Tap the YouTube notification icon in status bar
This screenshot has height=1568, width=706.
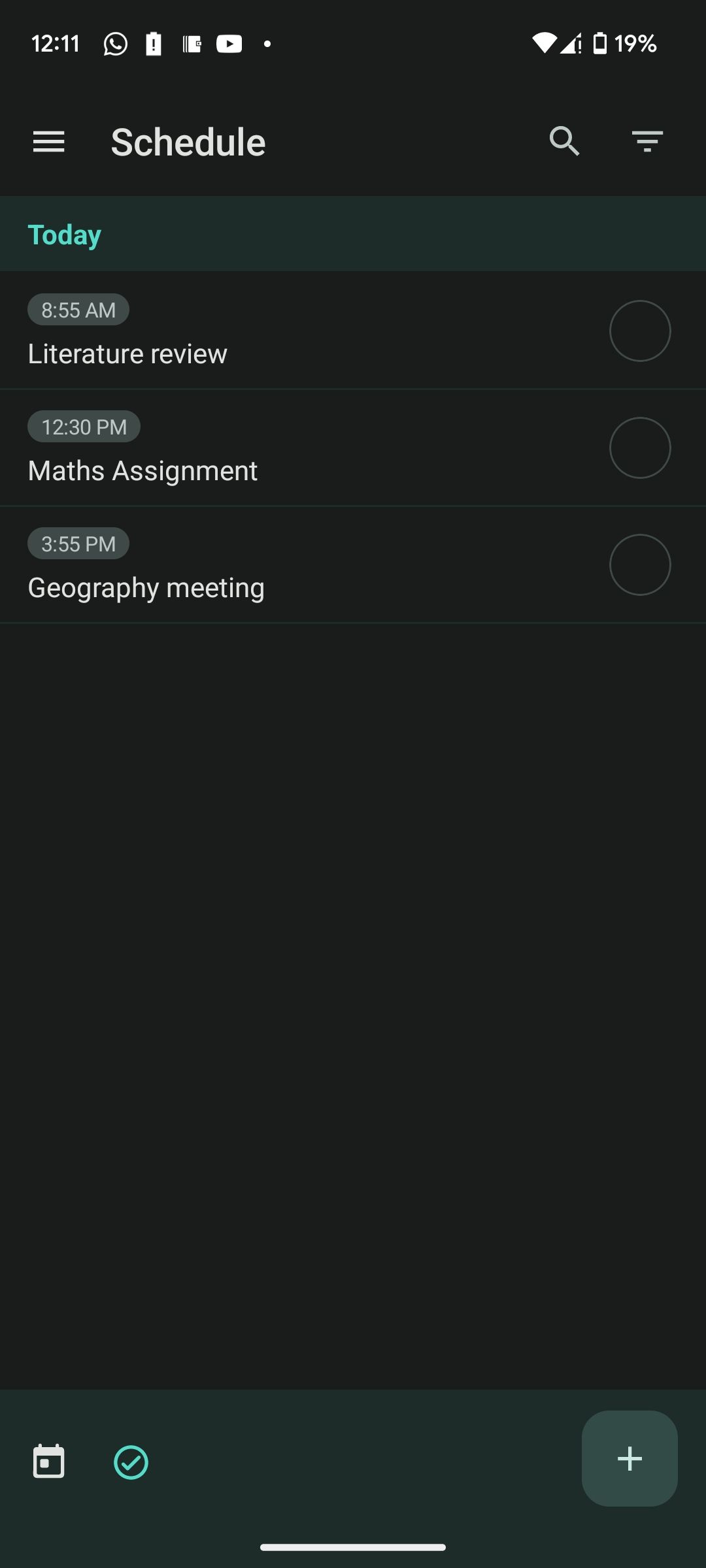click(x=229, y=43)
